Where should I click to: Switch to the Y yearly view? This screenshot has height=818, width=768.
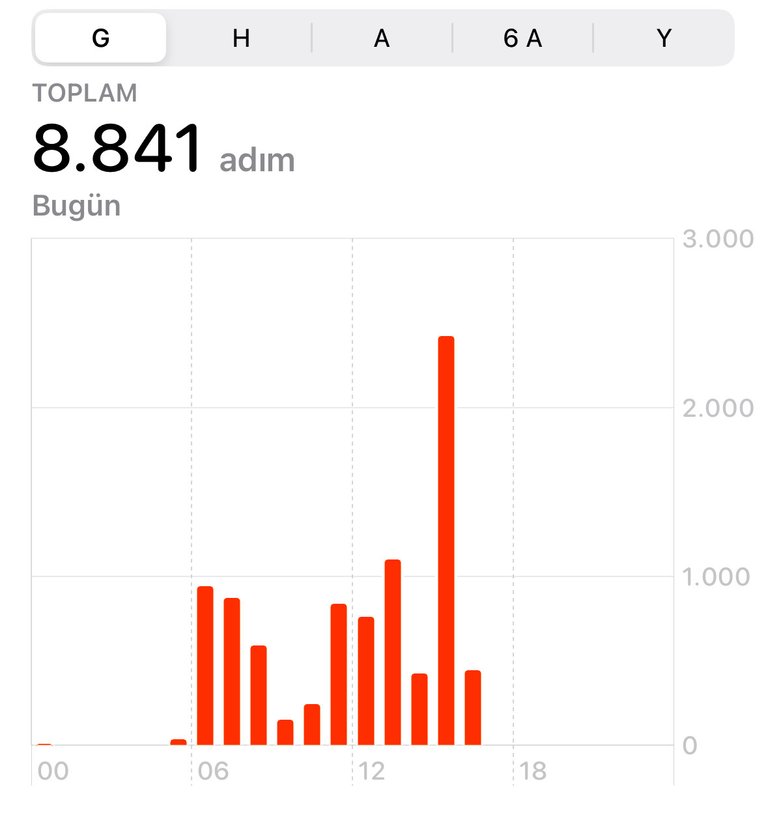click(664, 39)
